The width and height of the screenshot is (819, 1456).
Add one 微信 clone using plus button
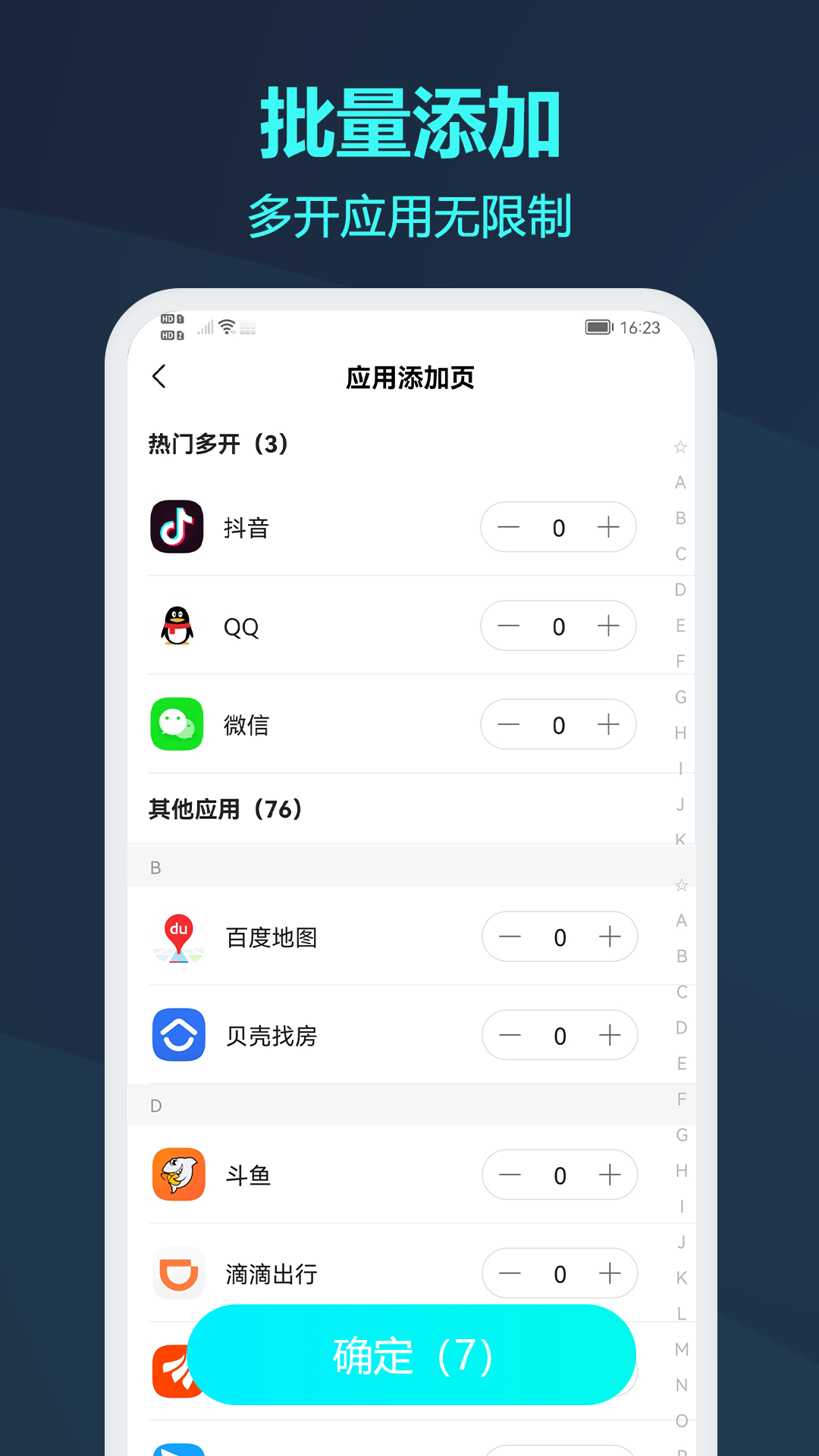607,725
